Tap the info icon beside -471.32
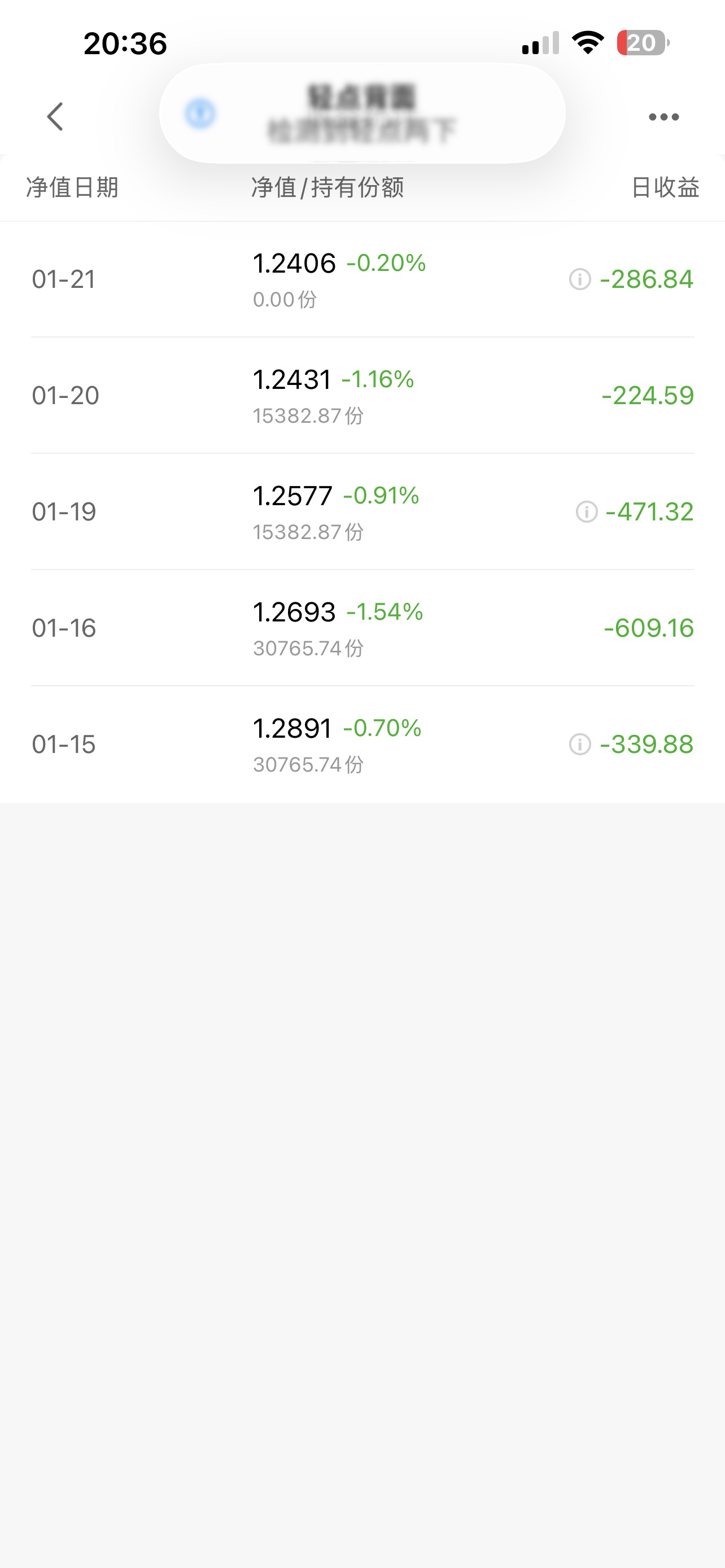The image size is (725, 1568). tap(586, 512)
